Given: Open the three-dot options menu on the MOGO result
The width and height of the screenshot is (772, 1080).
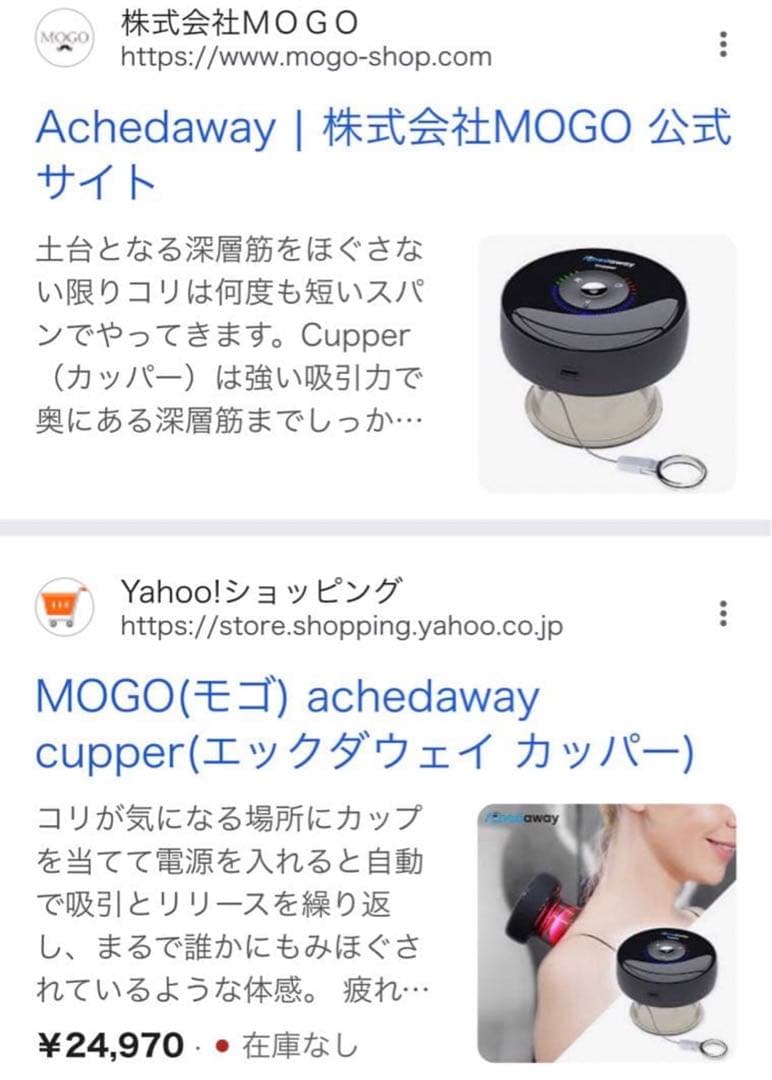Looking at the screenshot, I should coord(723,42).
